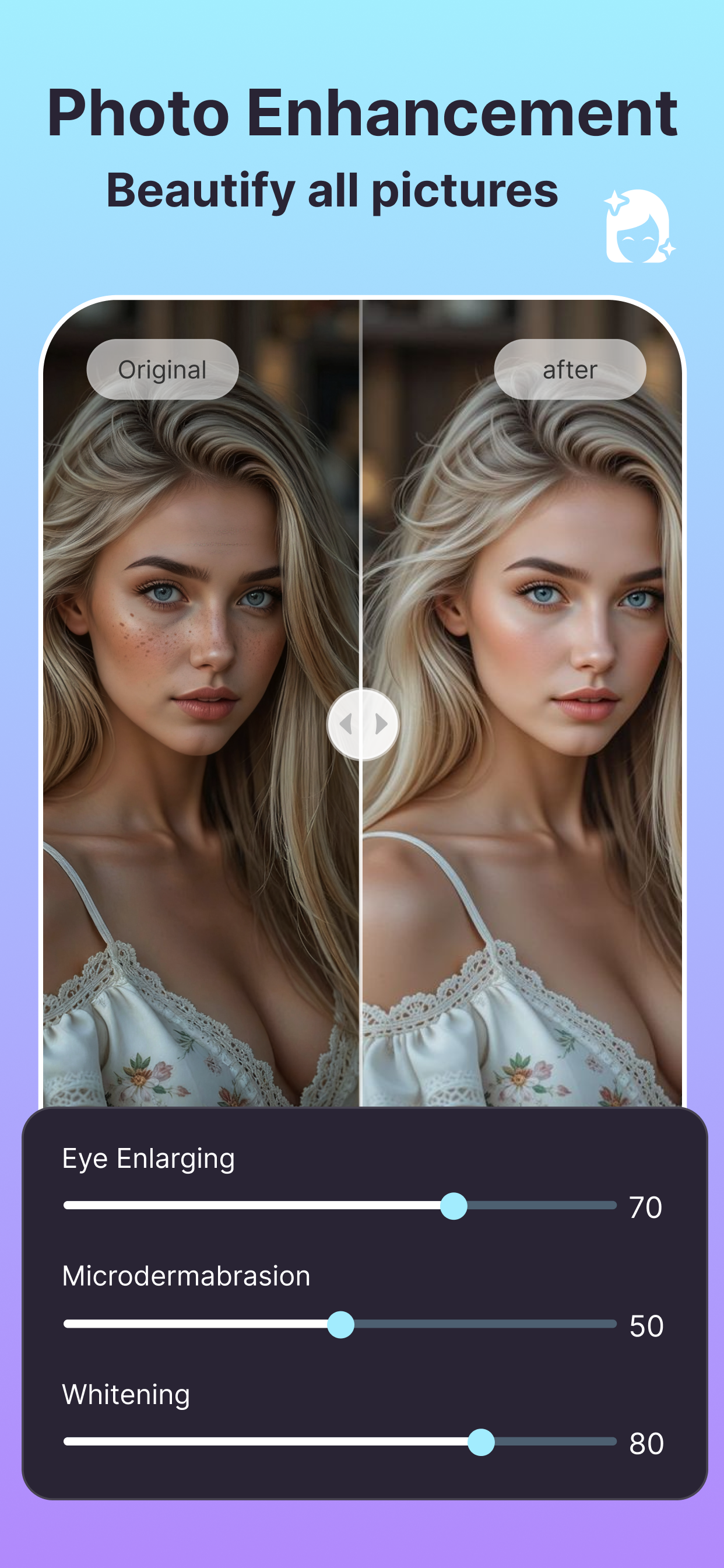Select the after tab on the right photo

(x=570, y=369)
